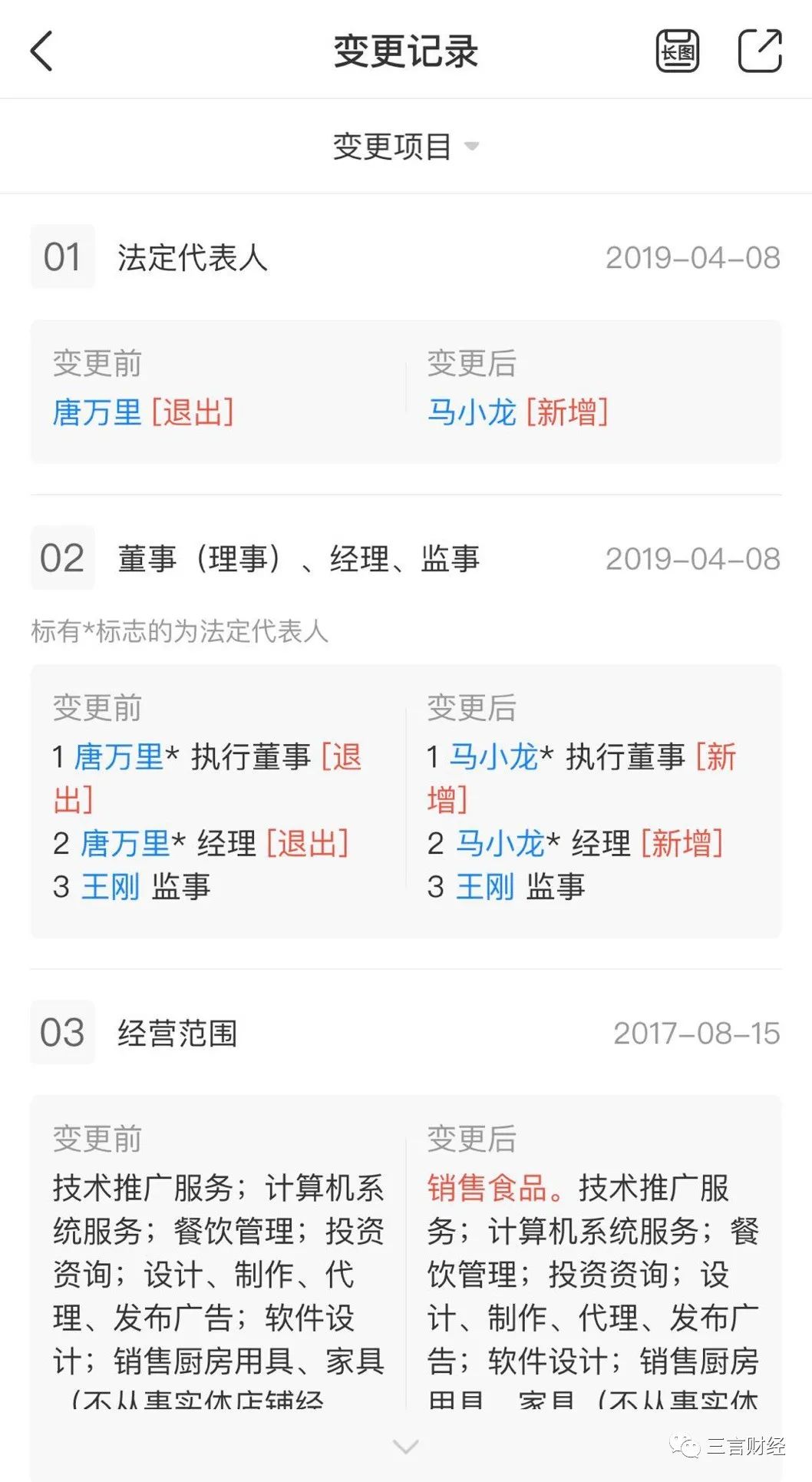This screenshot has width=812, height=1482.
Task: Tap 马小龙 in the 执行董事 row after the change
Action: (x=493, y=757)
